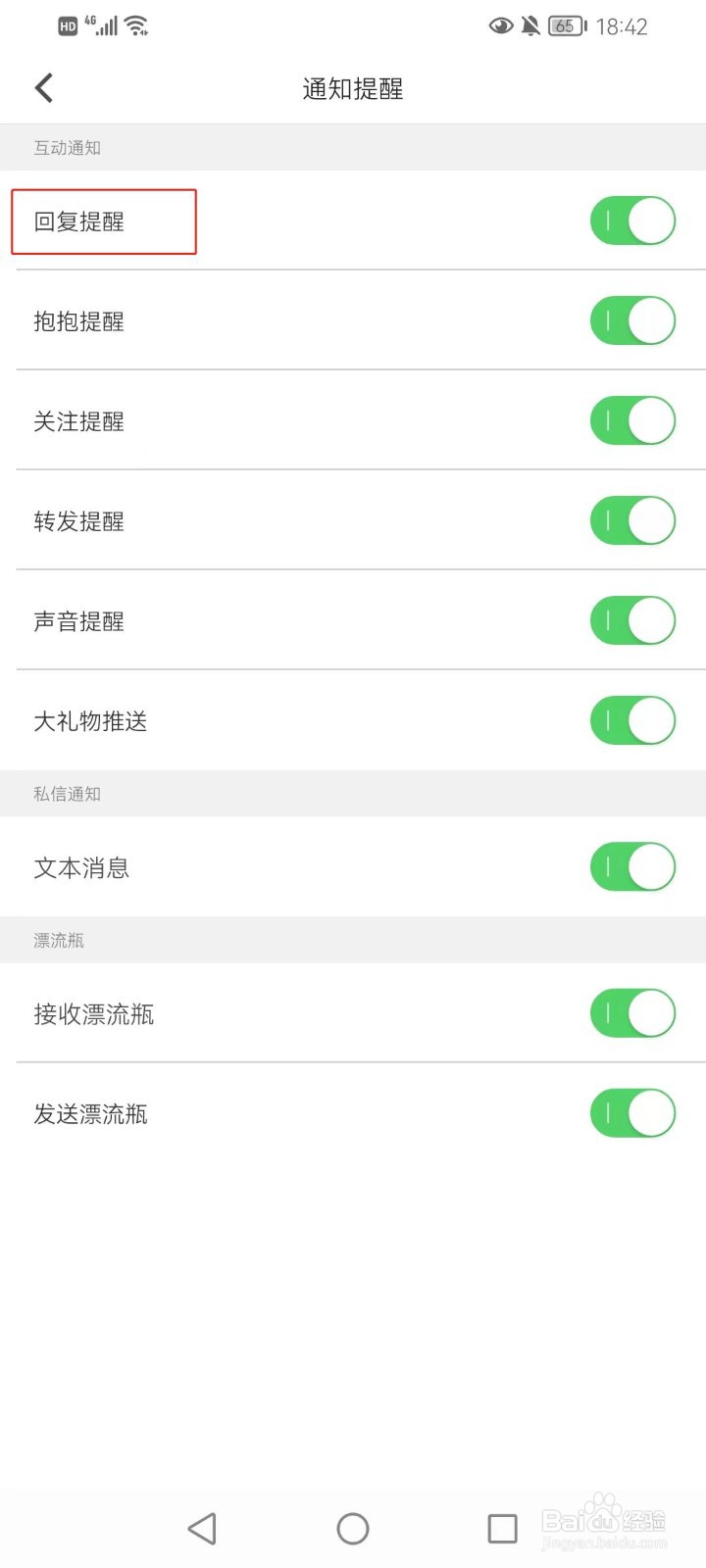Viewport: 706px width, 1568px height.
Task: Turn off the 抱抱提醒 hug reminder
Action: point(631,320)
